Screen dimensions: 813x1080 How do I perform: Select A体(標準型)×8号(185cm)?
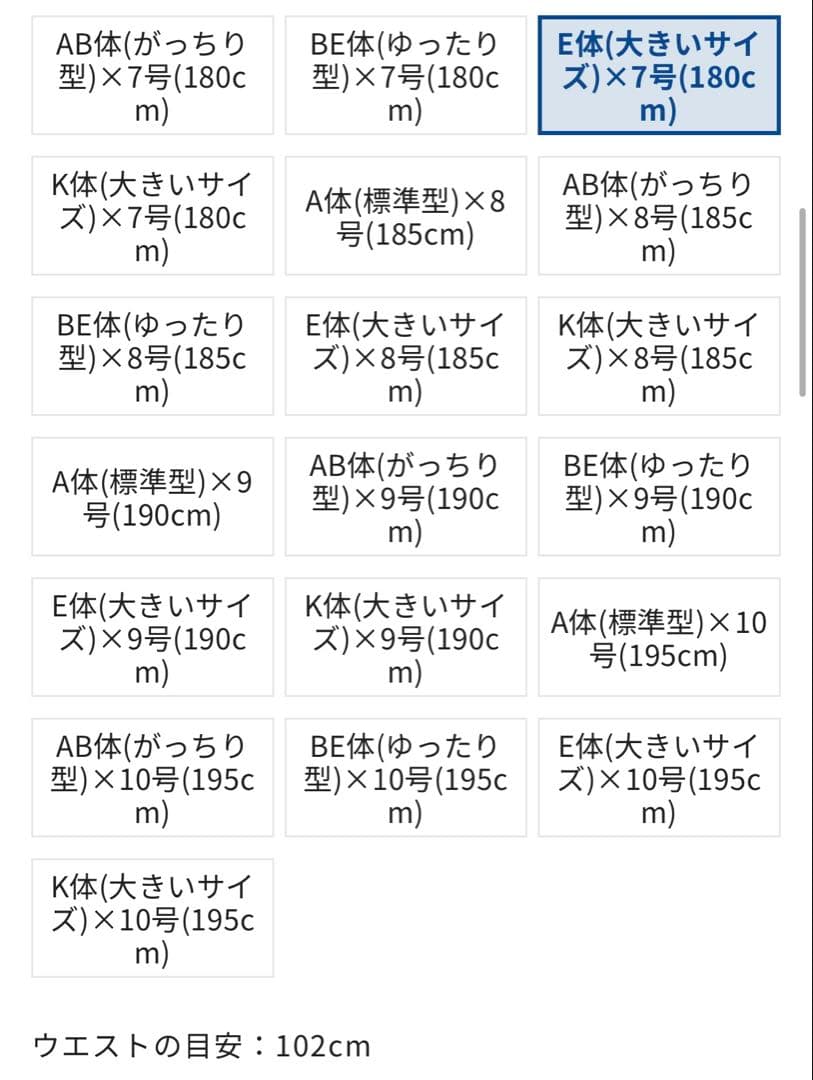pos(405,215)
